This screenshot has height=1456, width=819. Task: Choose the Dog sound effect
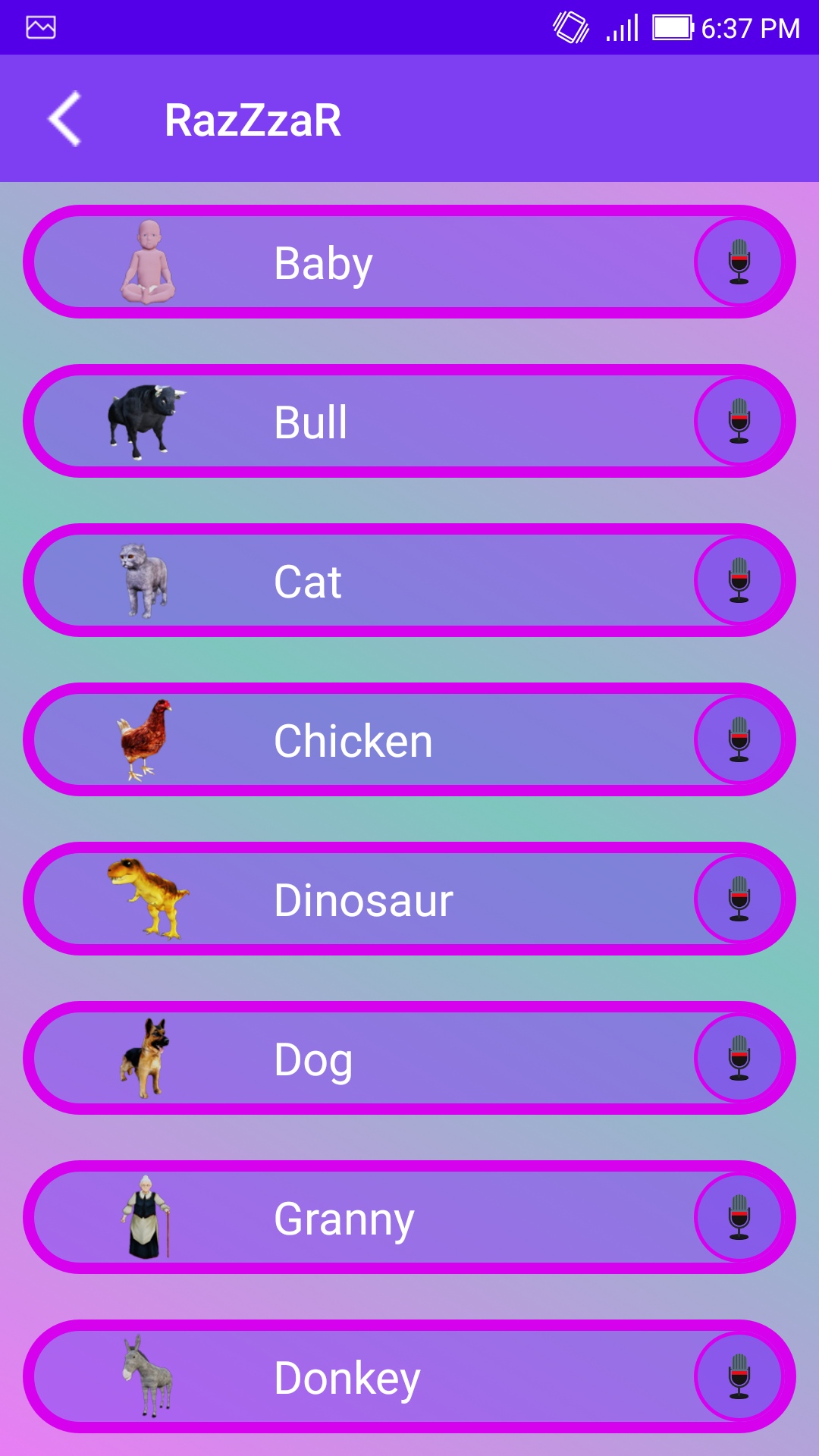click(409, 1058)
